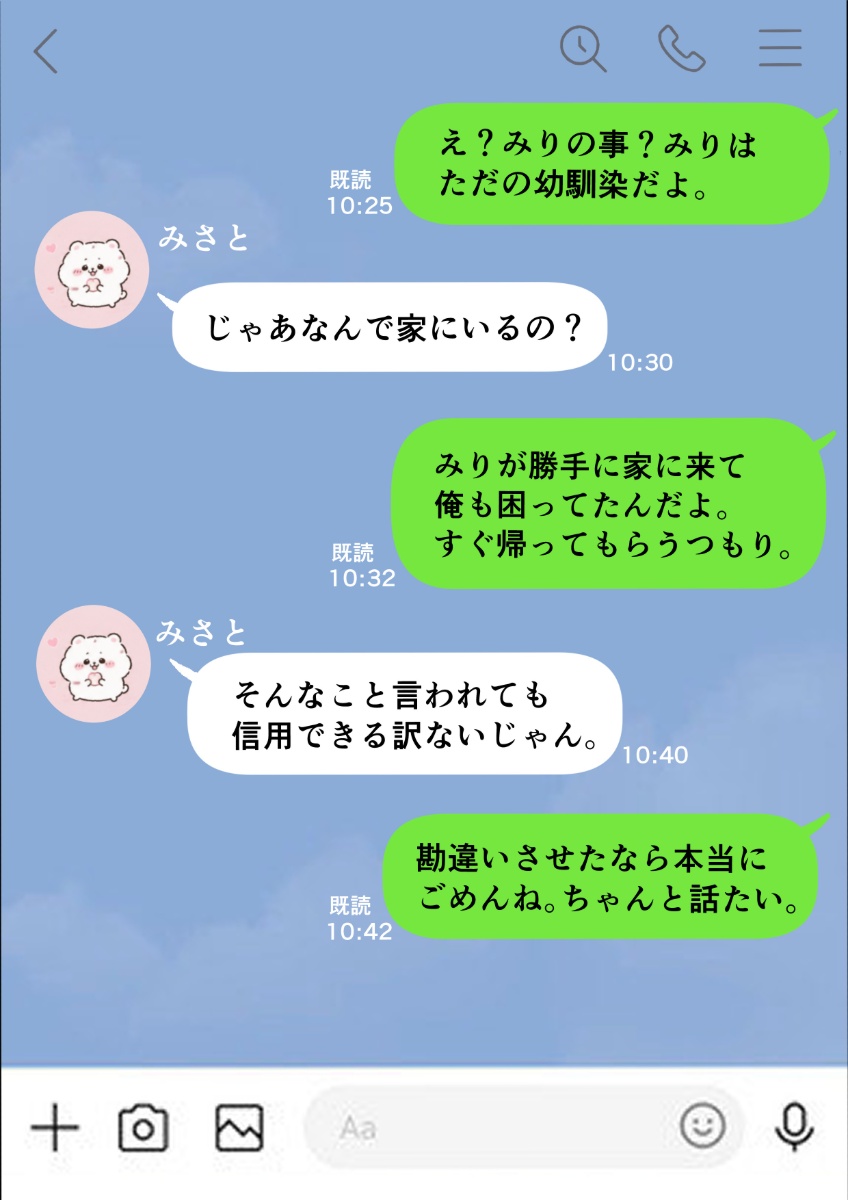Open the photo gallery picker
The height and width of the screenshot is (1200, 848).
(x=239, y=1129)
